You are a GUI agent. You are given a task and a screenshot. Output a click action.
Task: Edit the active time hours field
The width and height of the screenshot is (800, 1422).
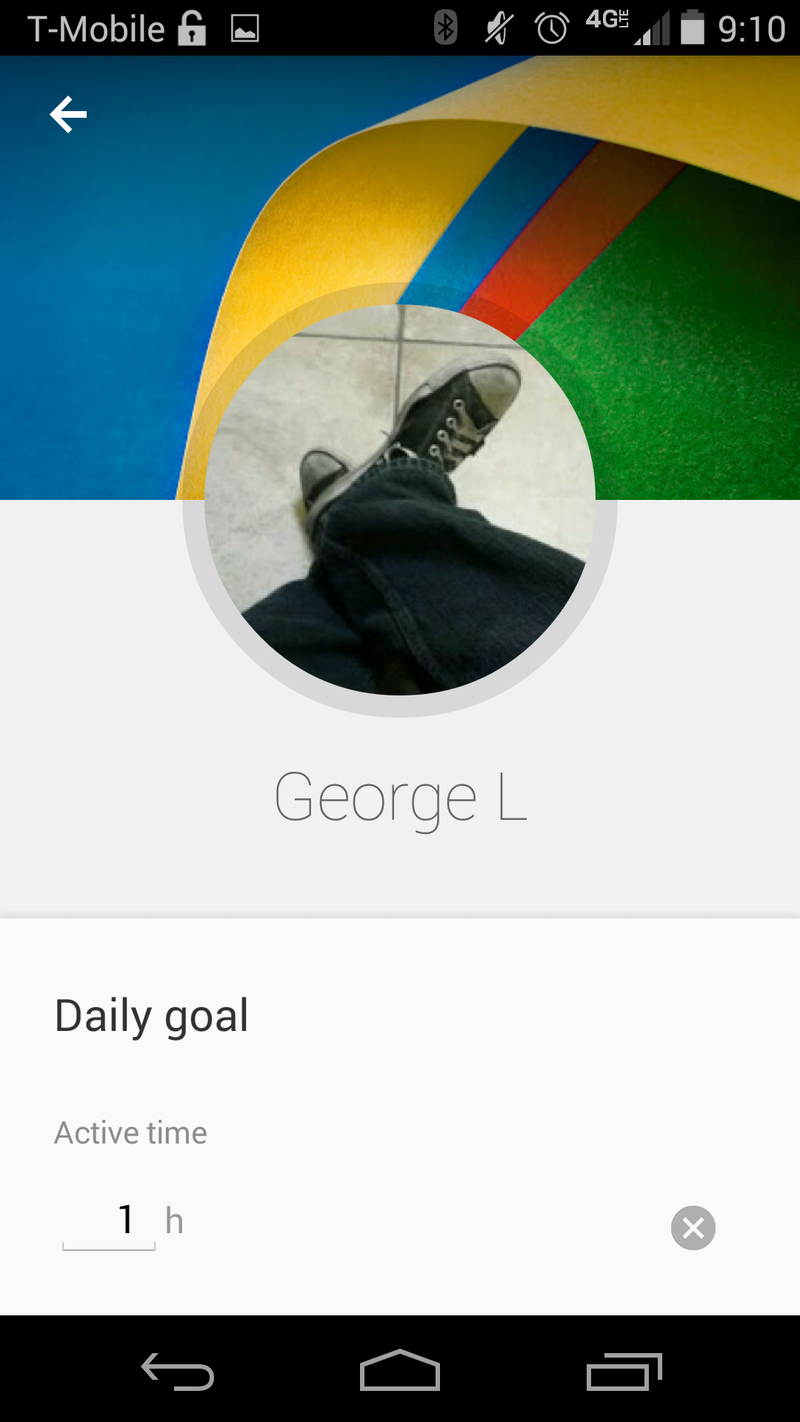point(110,1222)
